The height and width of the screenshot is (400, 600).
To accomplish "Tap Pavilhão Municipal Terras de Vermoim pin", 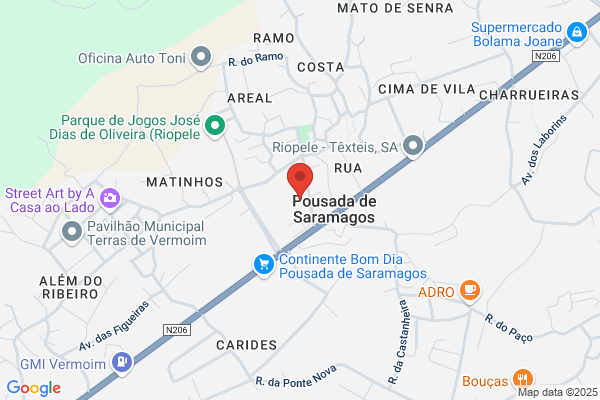I will (72, 232).
